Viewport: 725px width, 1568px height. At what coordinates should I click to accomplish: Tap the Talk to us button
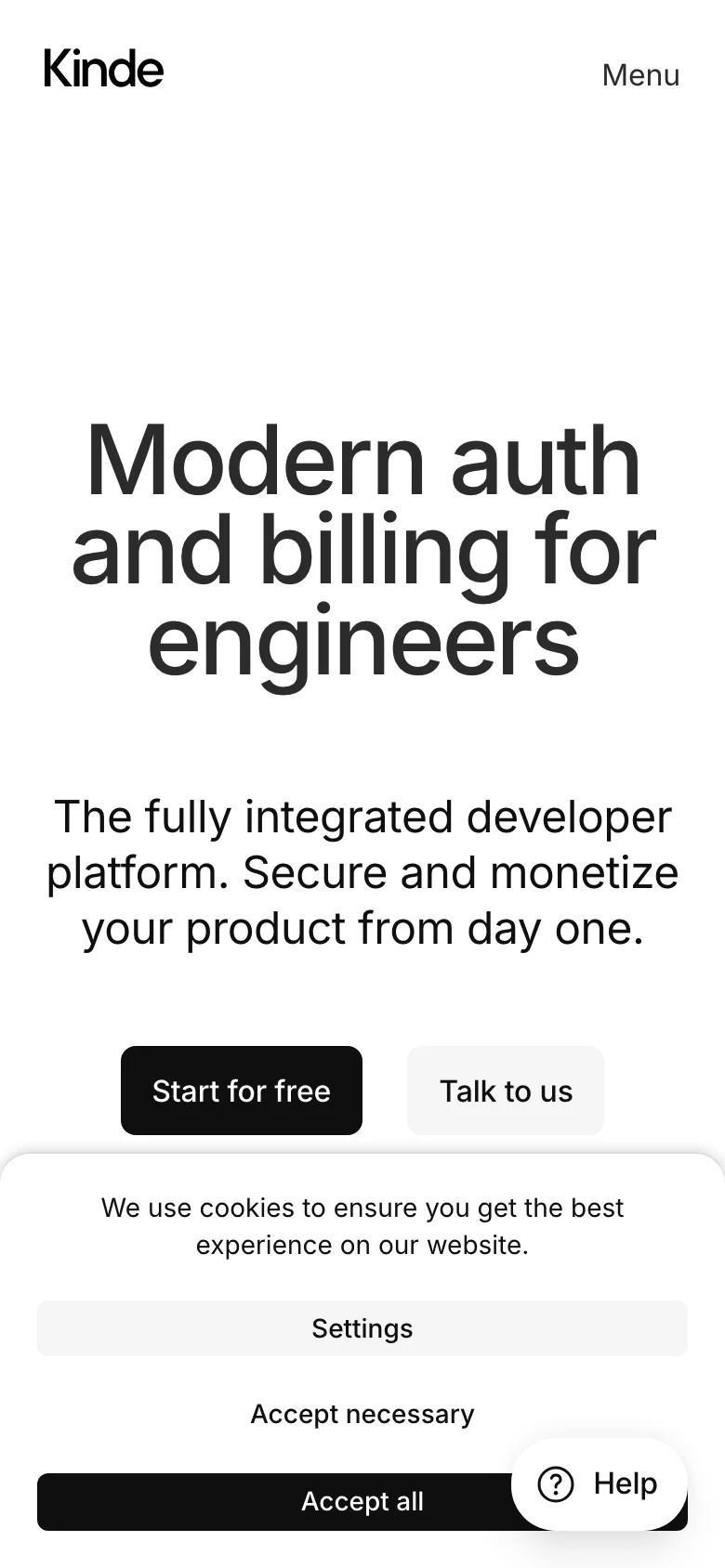click(x=506, y=1091)
